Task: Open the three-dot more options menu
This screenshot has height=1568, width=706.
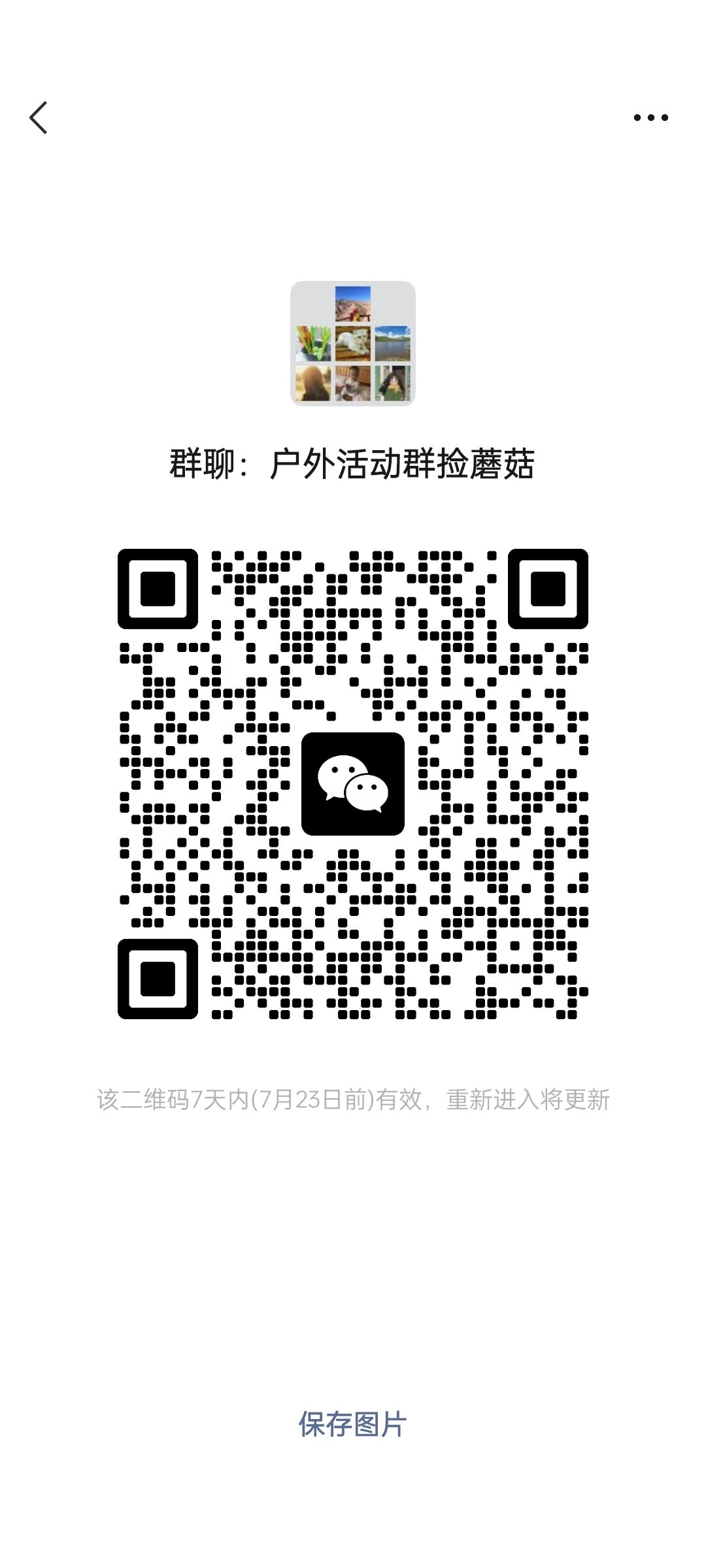Action: 650,118
